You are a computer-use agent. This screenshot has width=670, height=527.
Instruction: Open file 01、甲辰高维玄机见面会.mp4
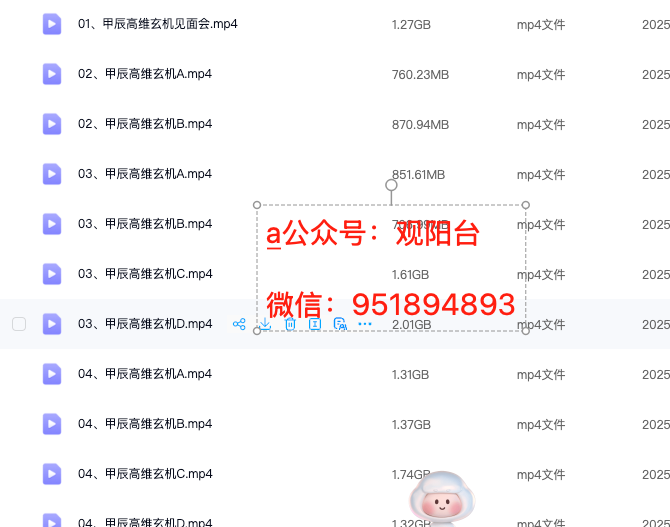(x=158, y=24)
